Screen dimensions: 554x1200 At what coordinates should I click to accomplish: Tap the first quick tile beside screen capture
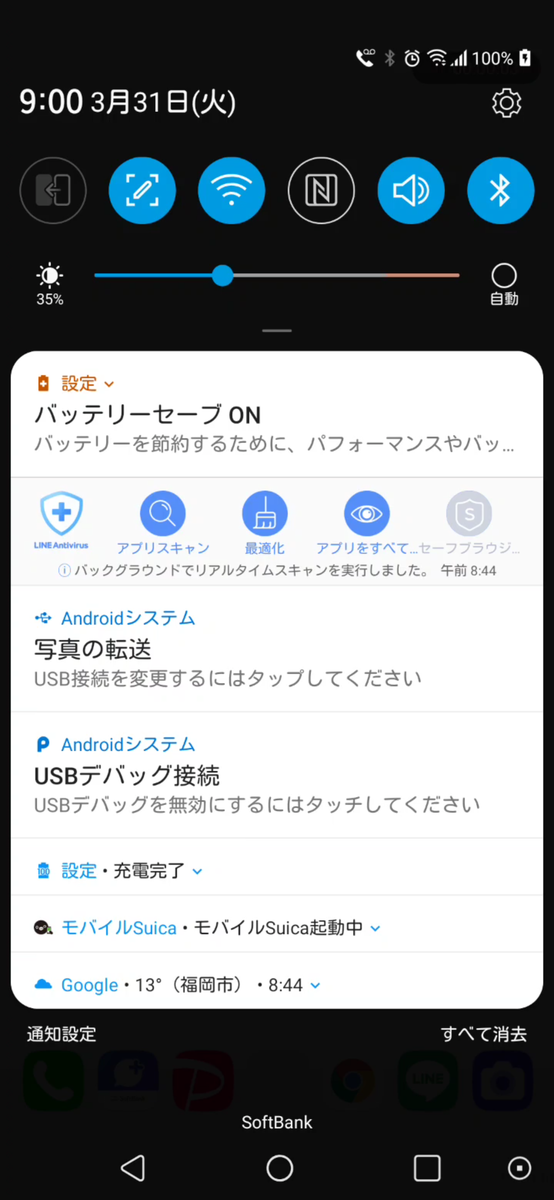[53, 190]
